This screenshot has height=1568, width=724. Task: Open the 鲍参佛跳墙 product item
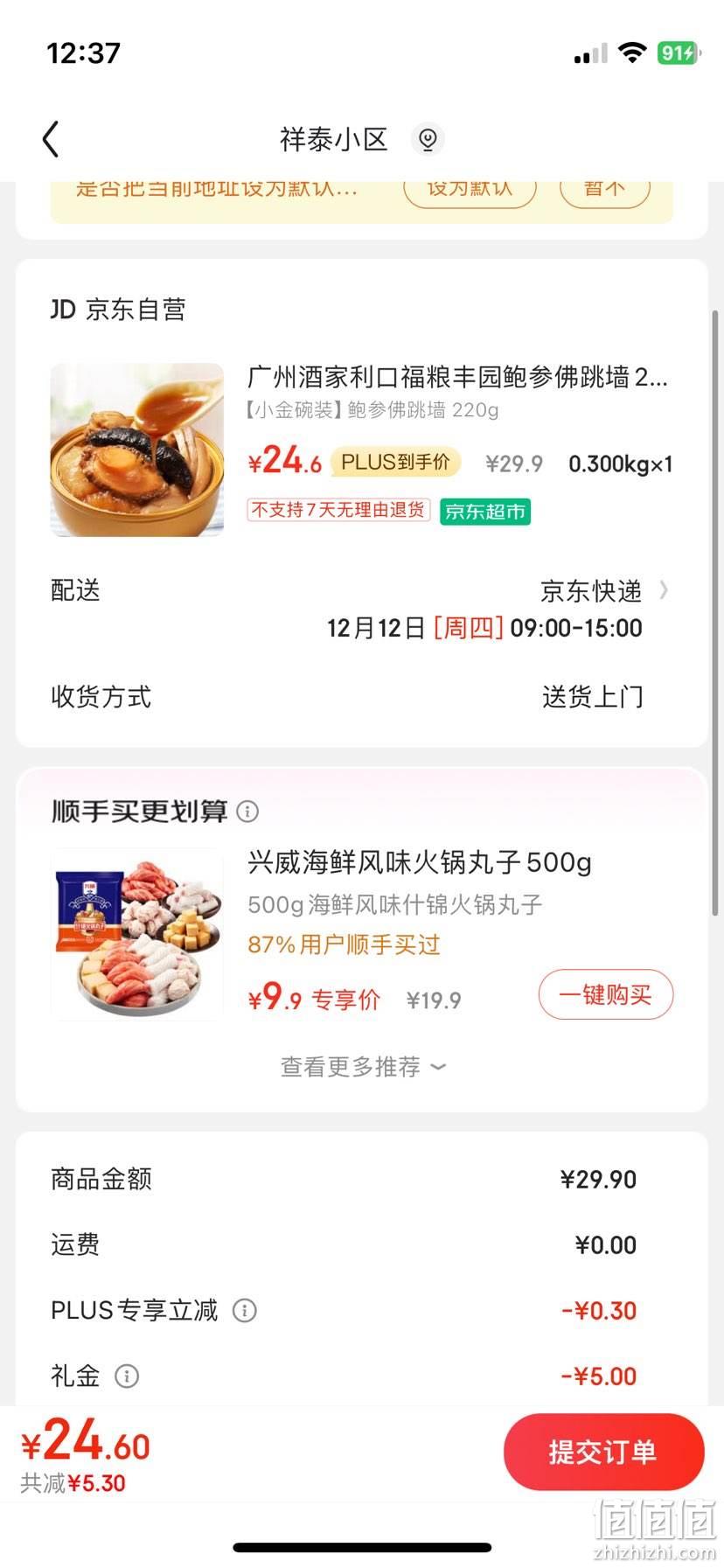pos(361,449)
